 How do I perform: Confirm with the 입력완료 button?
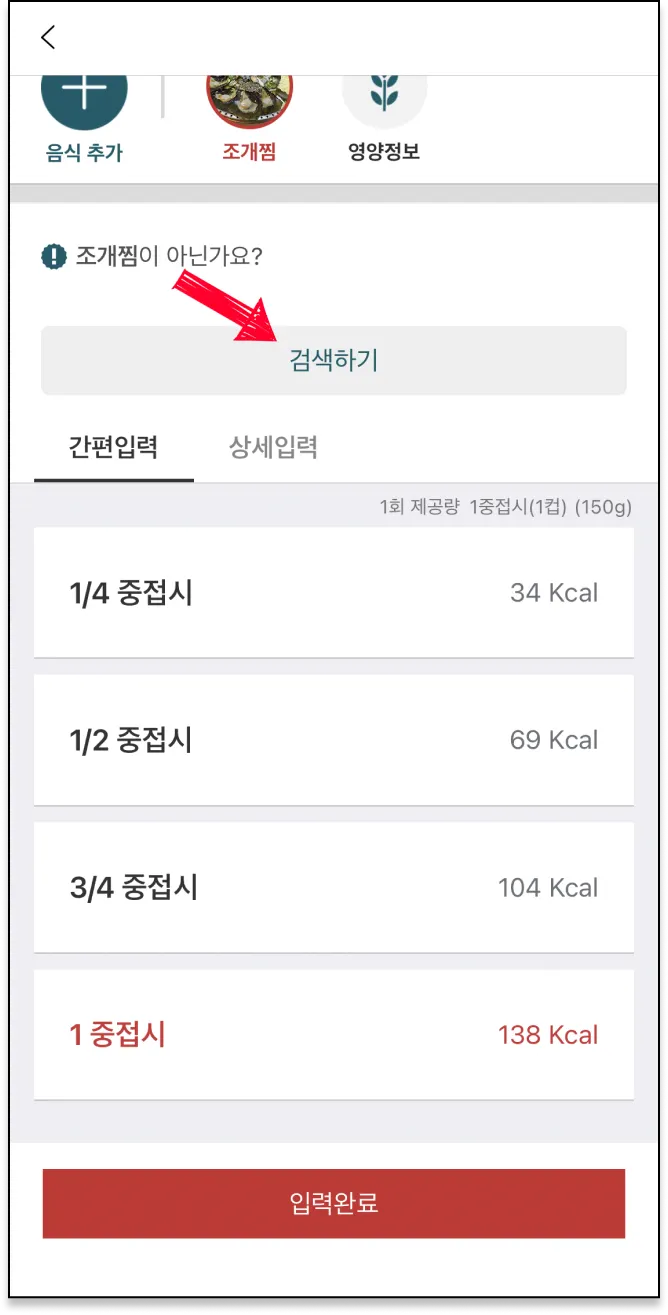point(333,1203)
